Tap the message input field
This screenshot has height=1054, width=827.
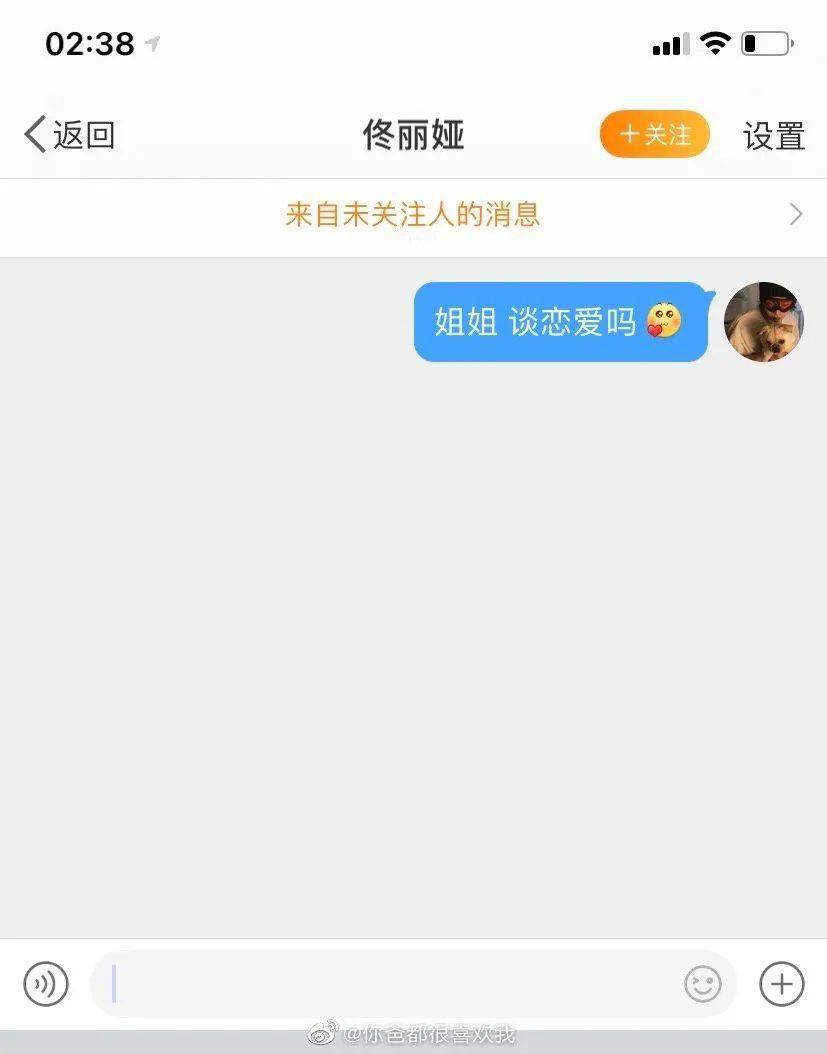click(400, 984)
